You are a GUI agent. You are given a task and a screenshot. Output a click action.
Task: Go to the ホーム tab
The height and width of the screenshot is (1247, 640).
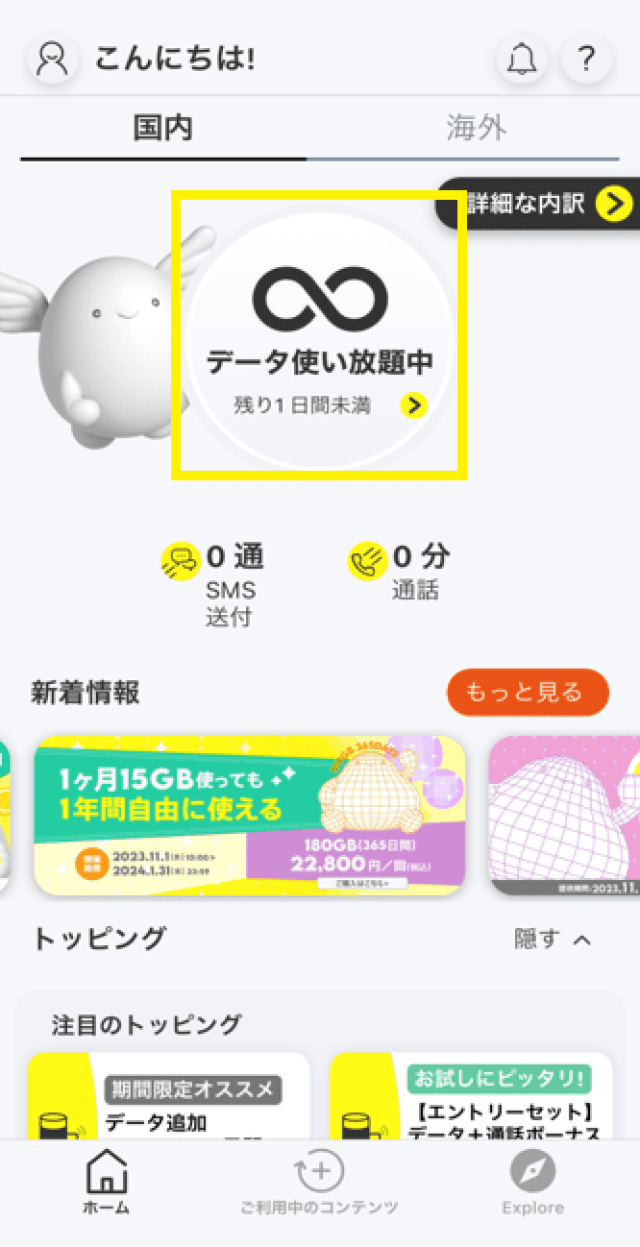pos(107,1182)
